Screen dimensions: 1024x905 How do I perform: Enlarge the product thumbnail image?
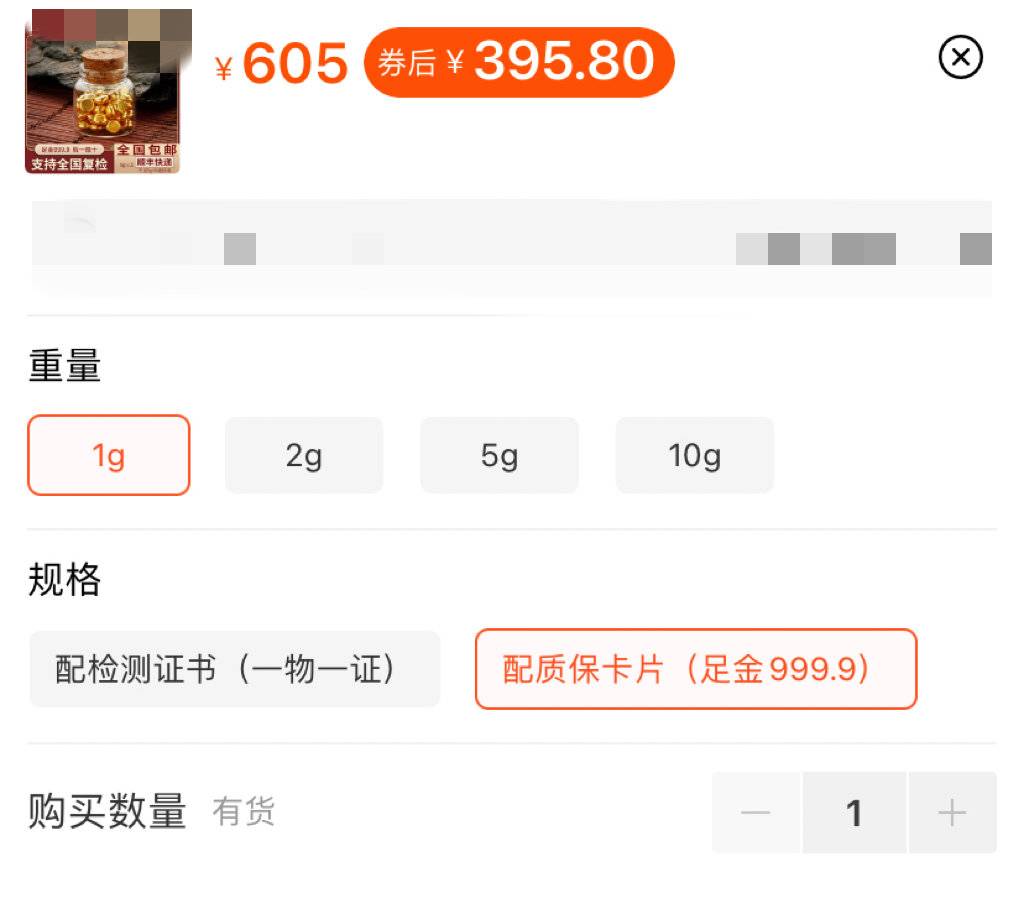click(108, 92)
